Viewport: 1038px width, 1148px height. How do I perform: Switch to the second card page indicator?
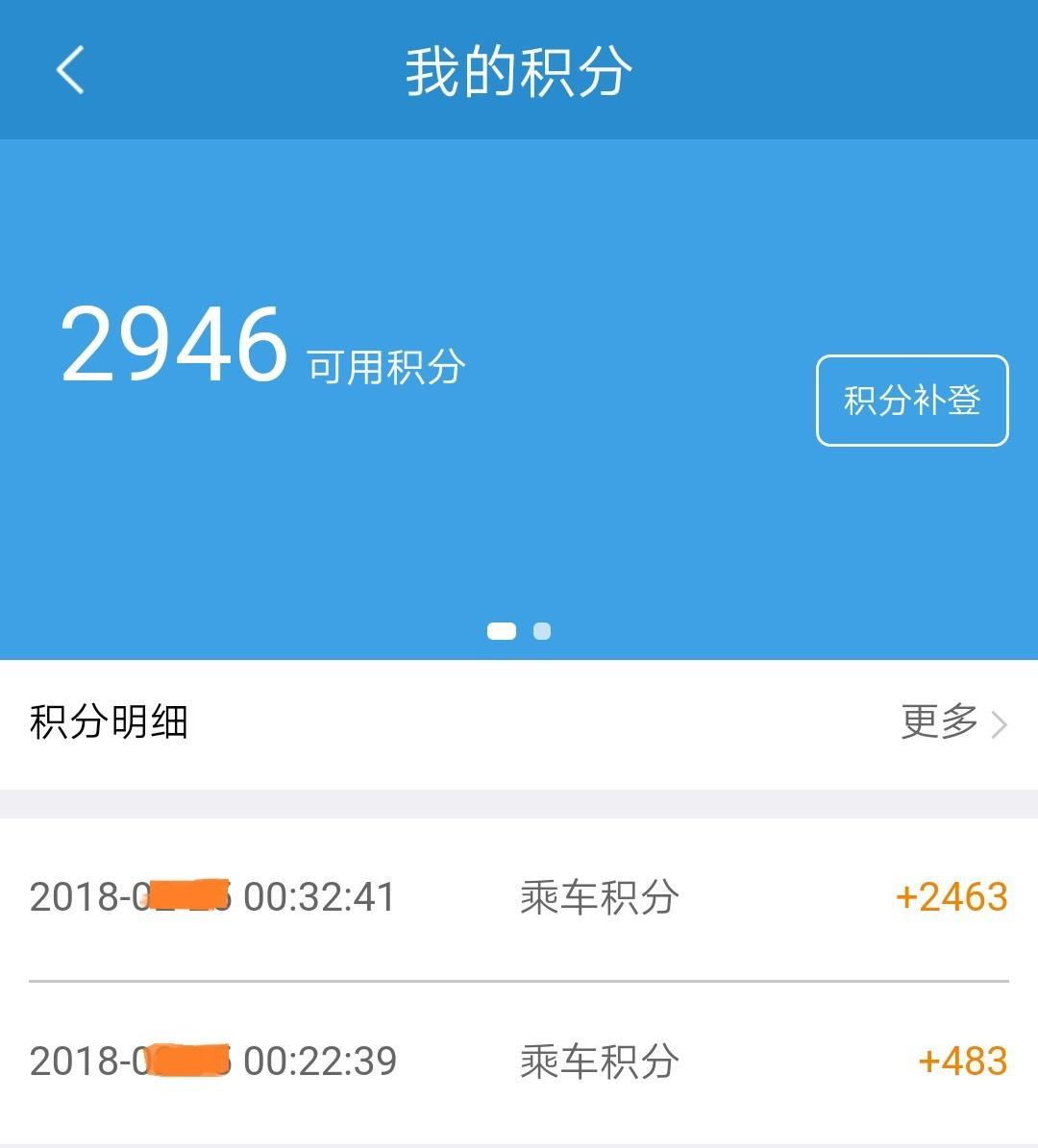click(x=542, y=631)
